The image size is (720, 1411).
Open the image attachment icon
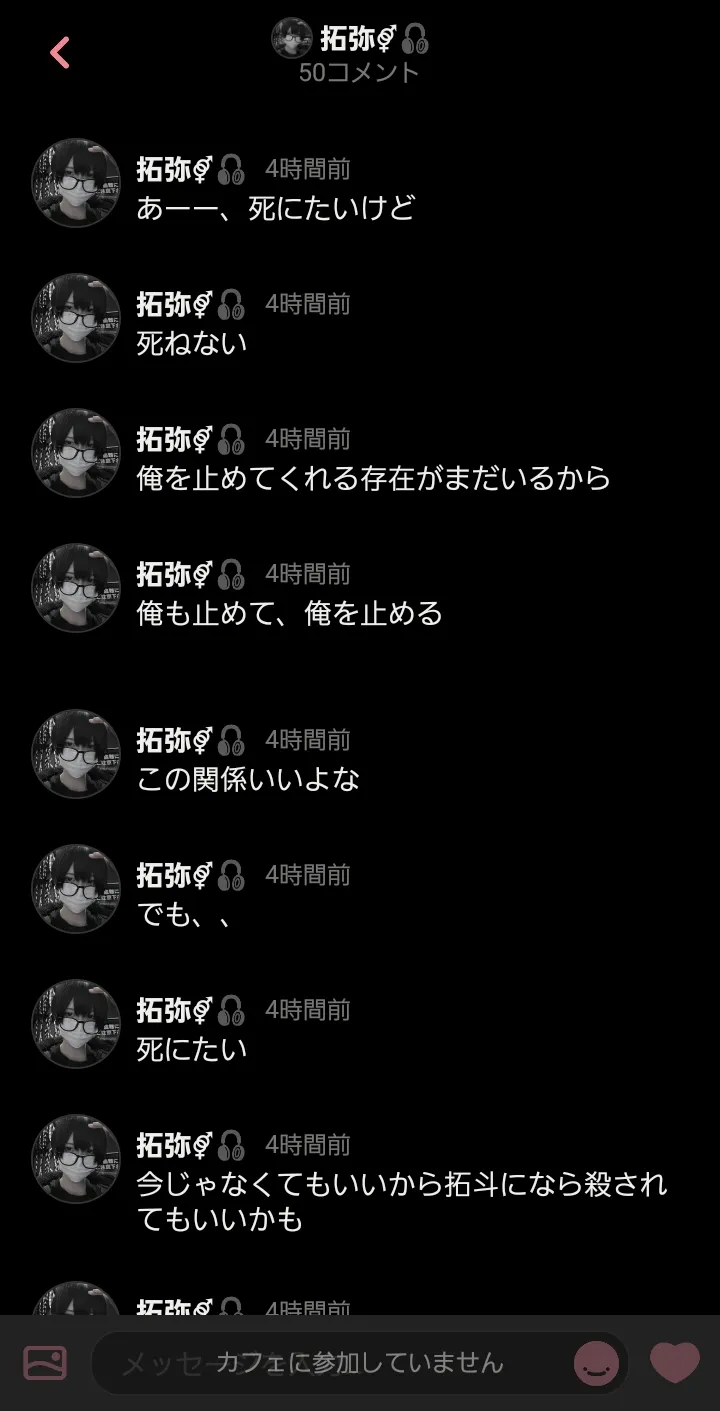[x=45, y=1362]
